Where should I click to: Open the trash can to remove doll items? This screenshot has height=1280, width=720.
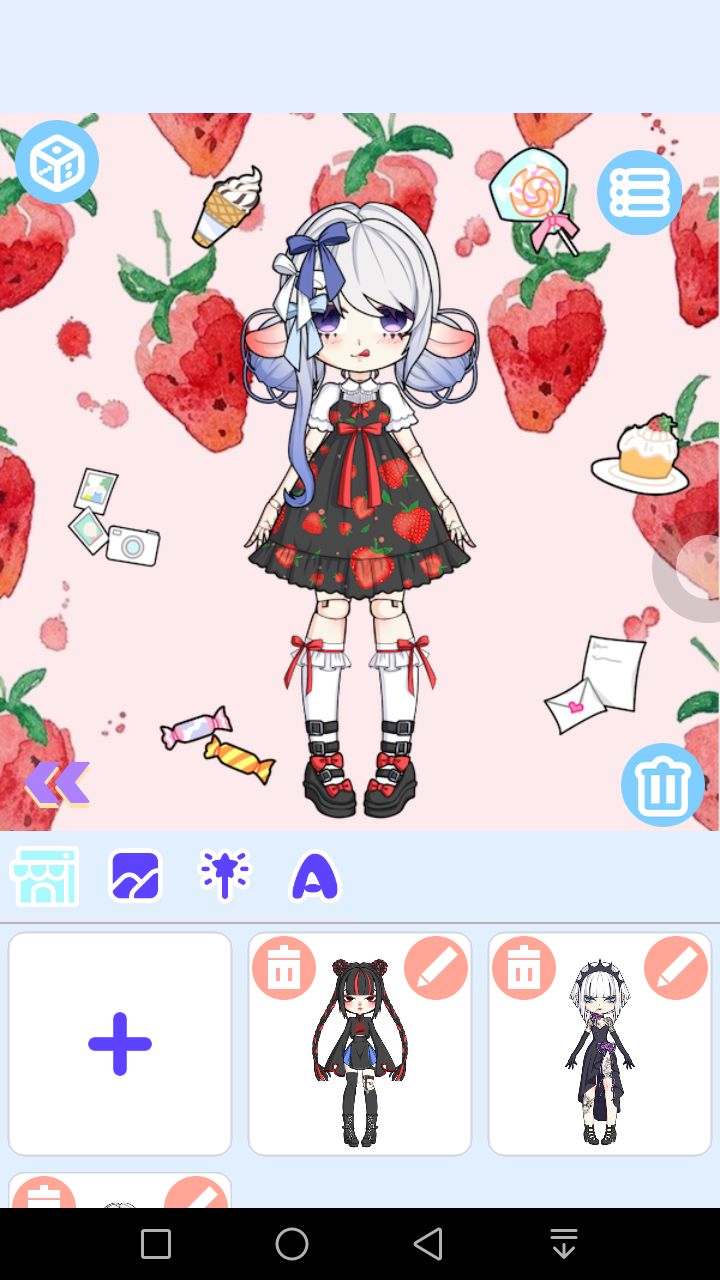tap(662, 785)
